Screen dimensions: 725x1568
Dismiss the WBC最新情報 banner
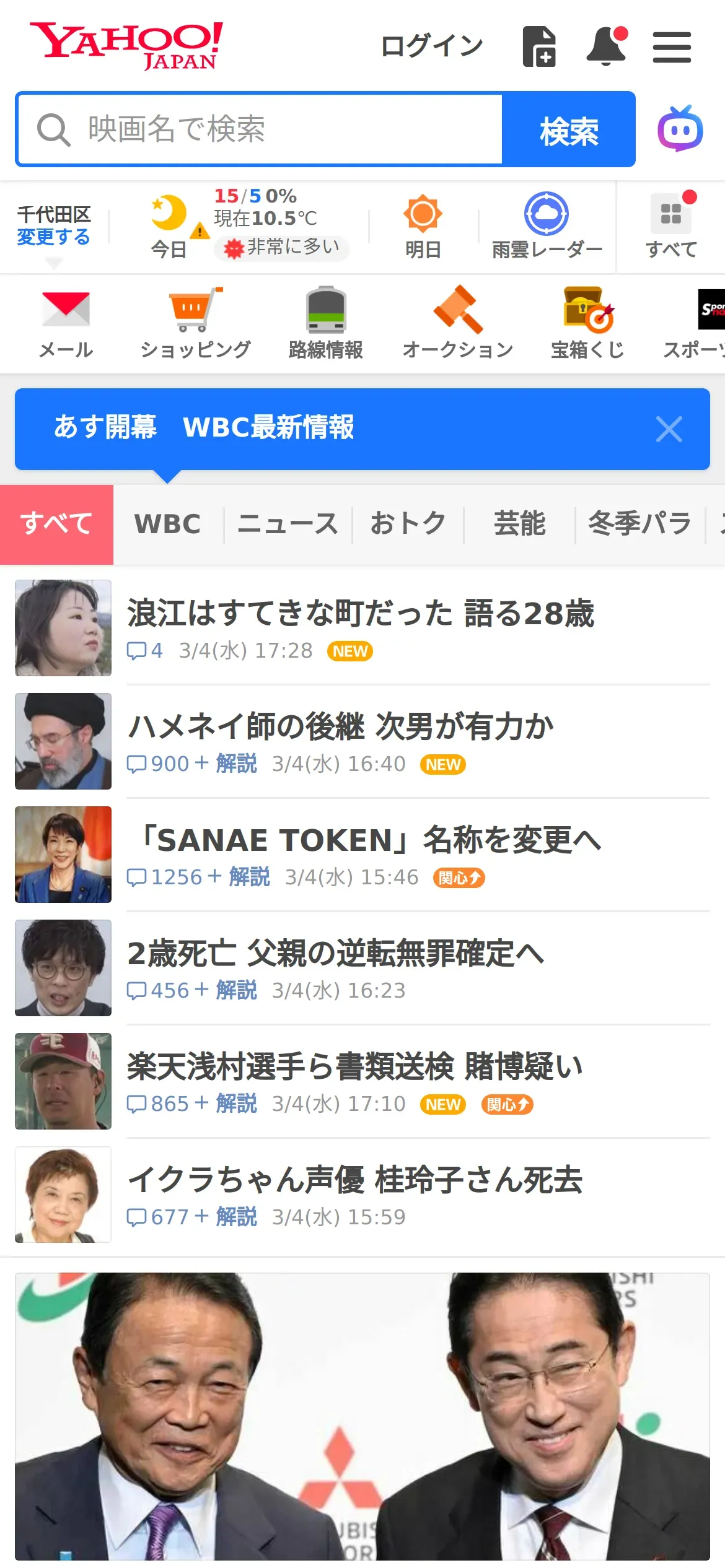coord(669,429)
